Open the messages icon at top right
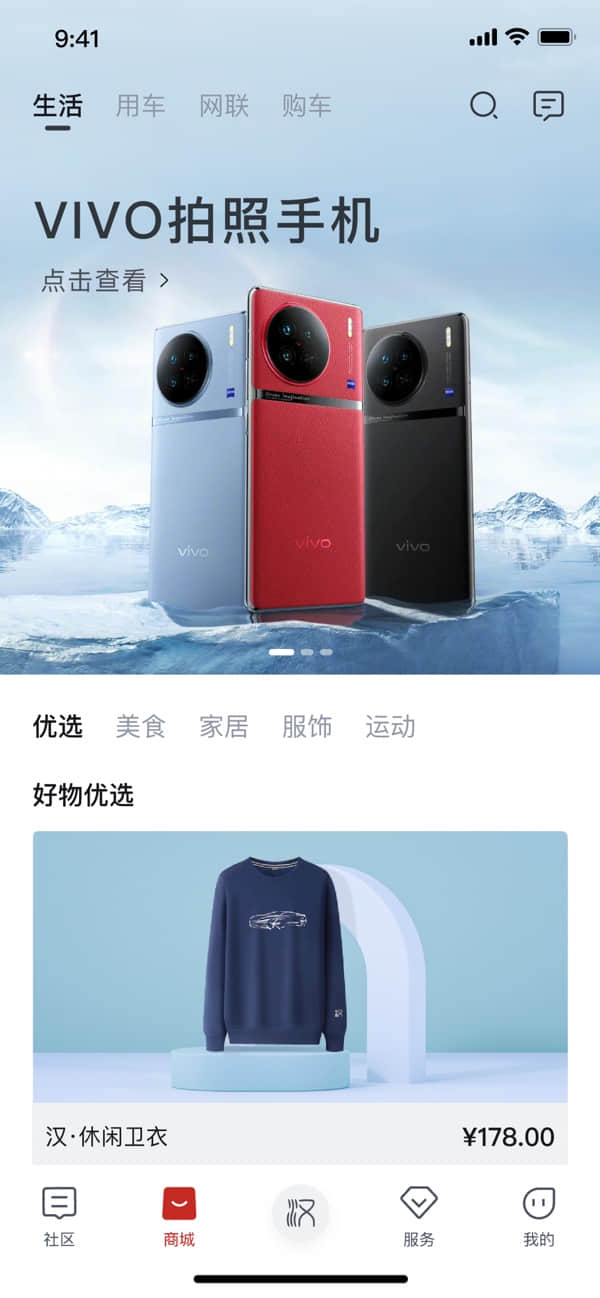This screenshot has height=1298, width=600. pos(548,106)
